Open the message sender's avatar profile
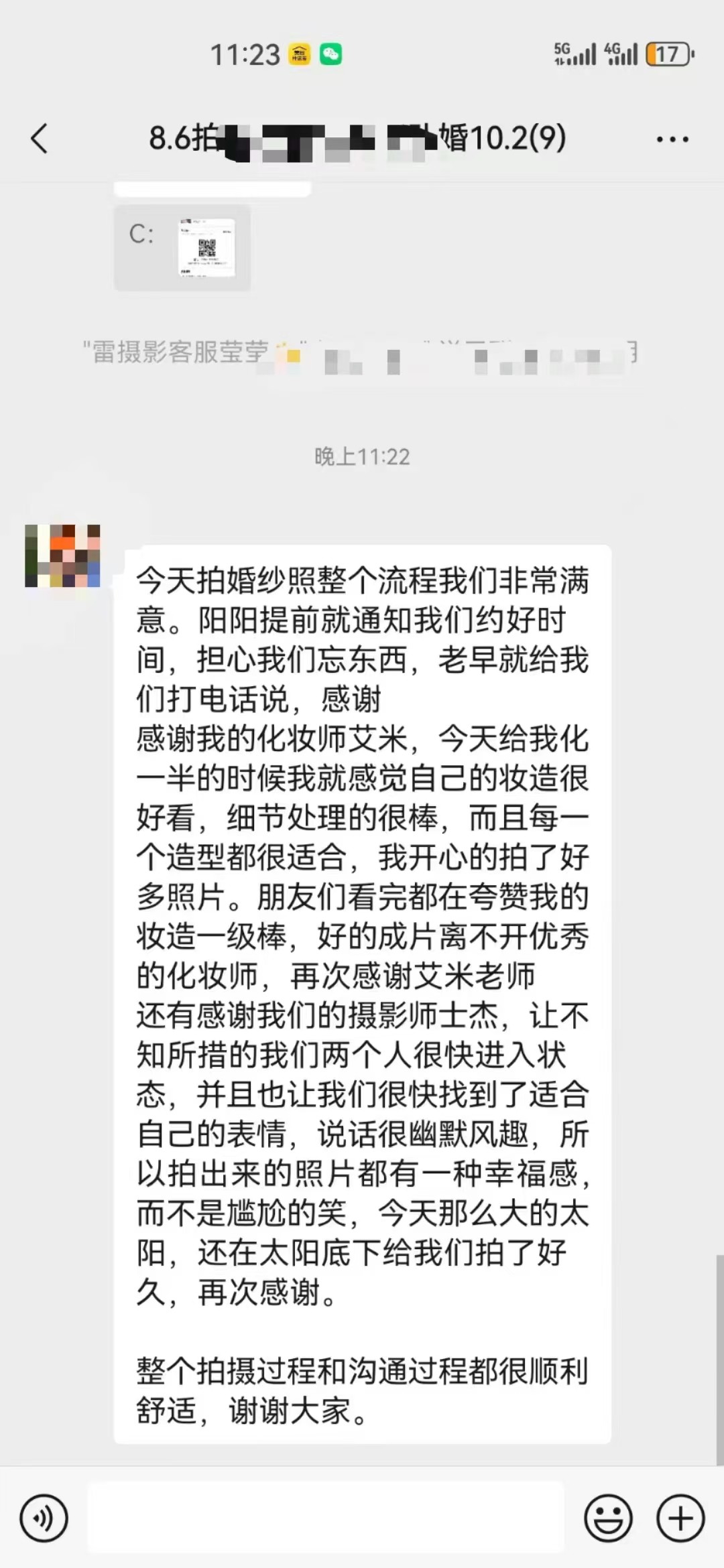 tap(62, 556)
